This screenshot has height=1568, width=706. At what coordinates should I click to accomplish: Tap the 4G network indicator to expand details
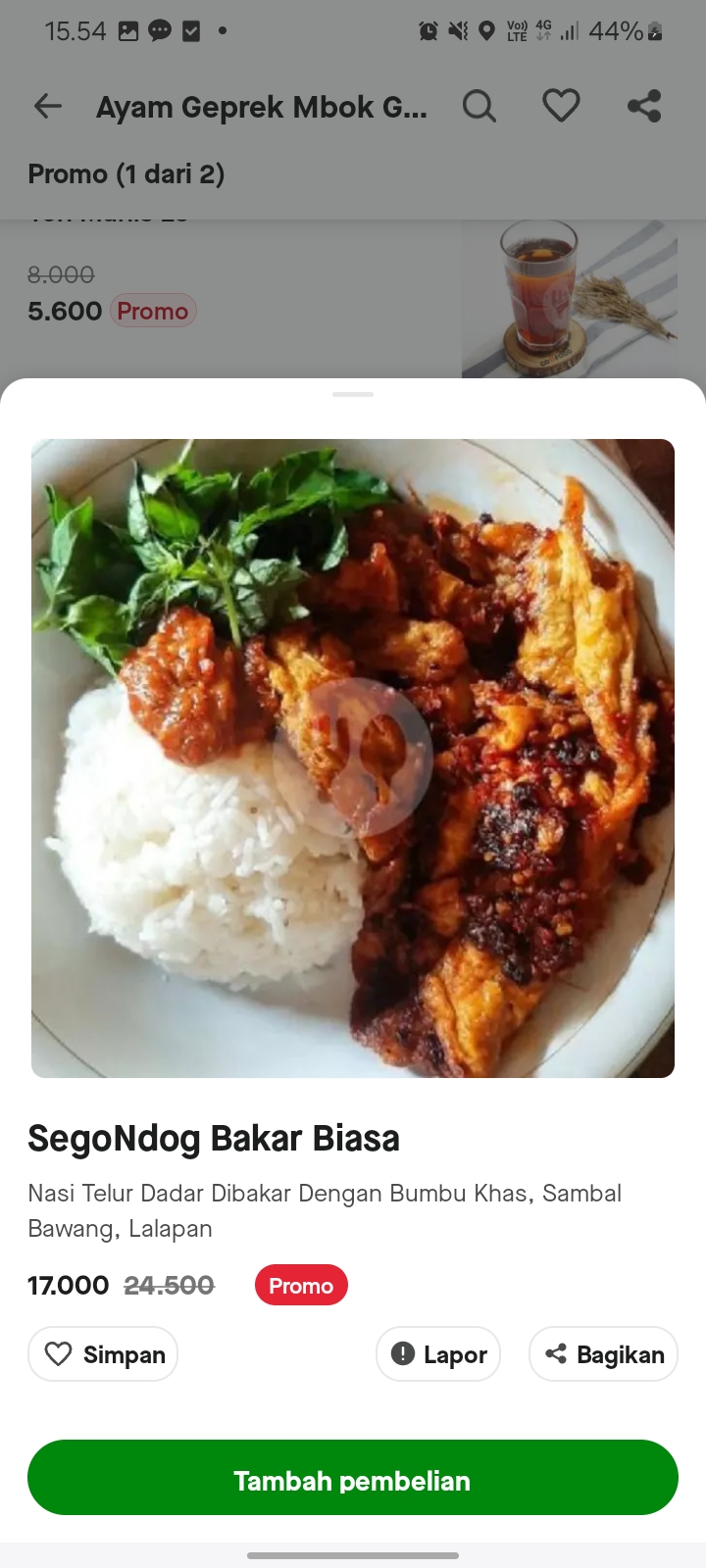click(x=543, y=30)
